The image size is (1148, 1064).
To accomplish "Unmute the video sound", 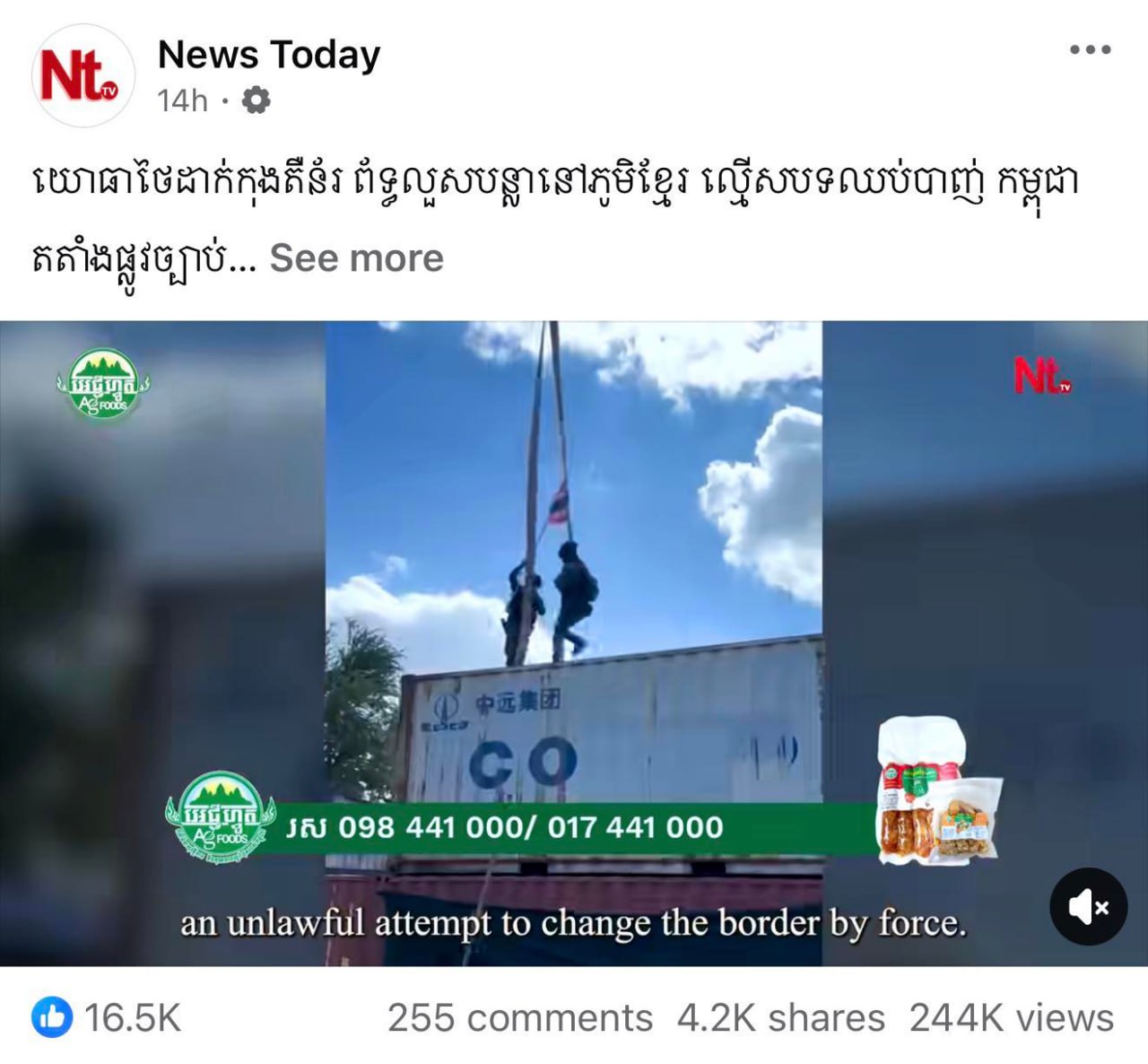I will tap(1088, 906).
